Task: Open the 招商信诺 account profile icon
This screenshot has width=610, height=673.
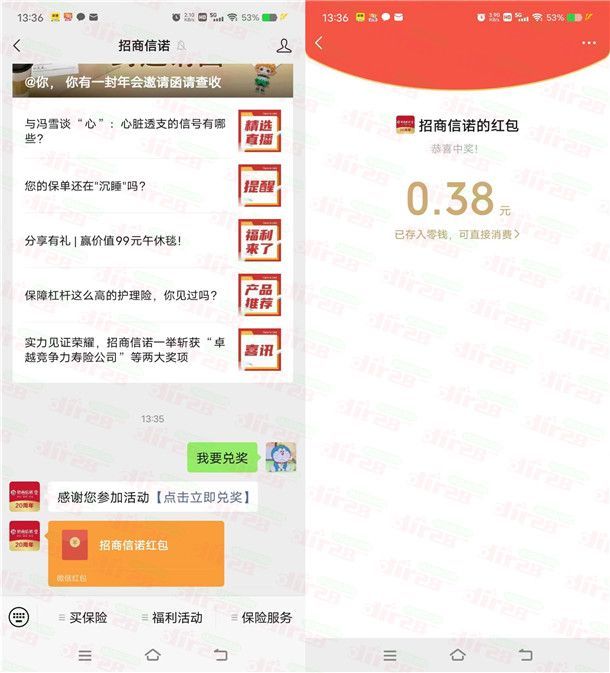Action: tap(284, 46)
